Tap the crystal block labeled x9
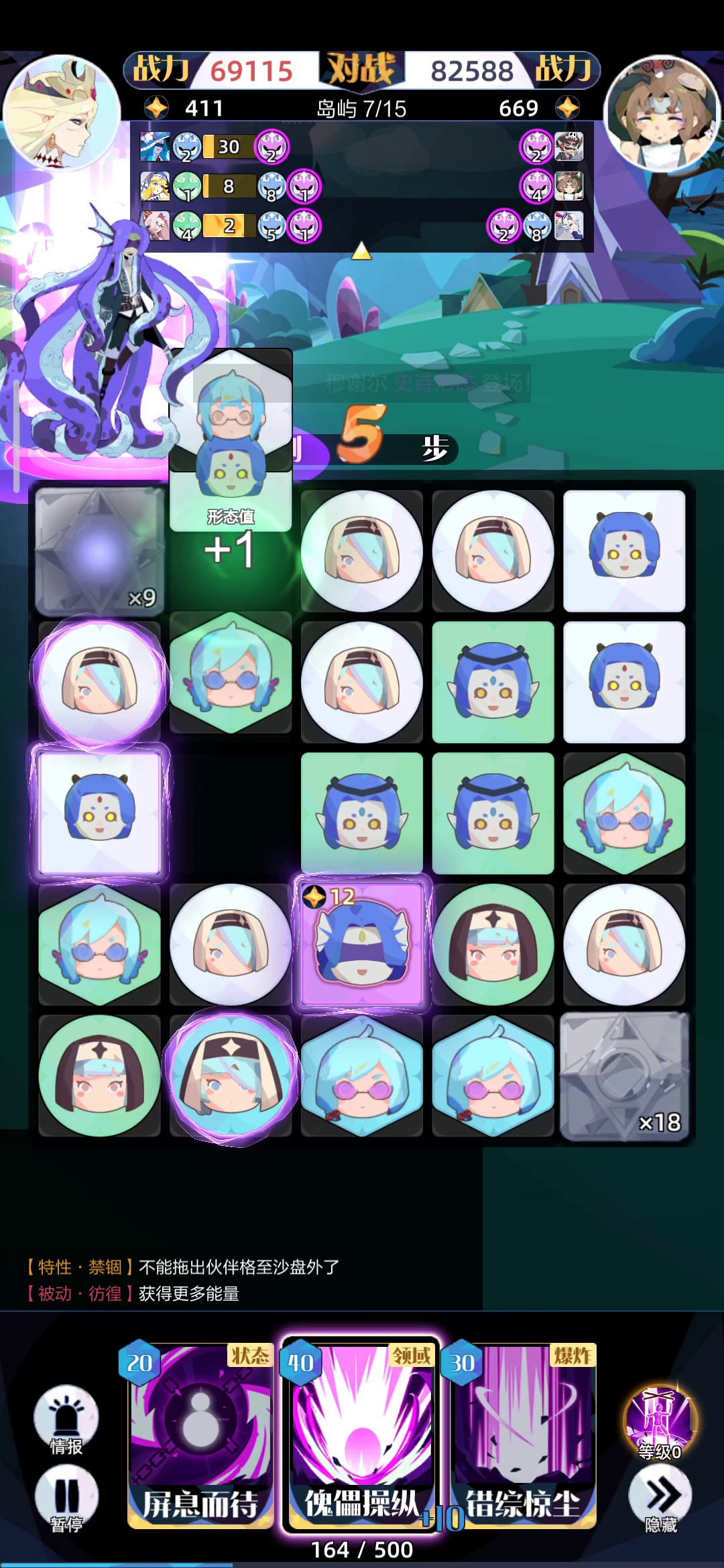The height and width of the screenshot is (1568, 724). (99, 551)
